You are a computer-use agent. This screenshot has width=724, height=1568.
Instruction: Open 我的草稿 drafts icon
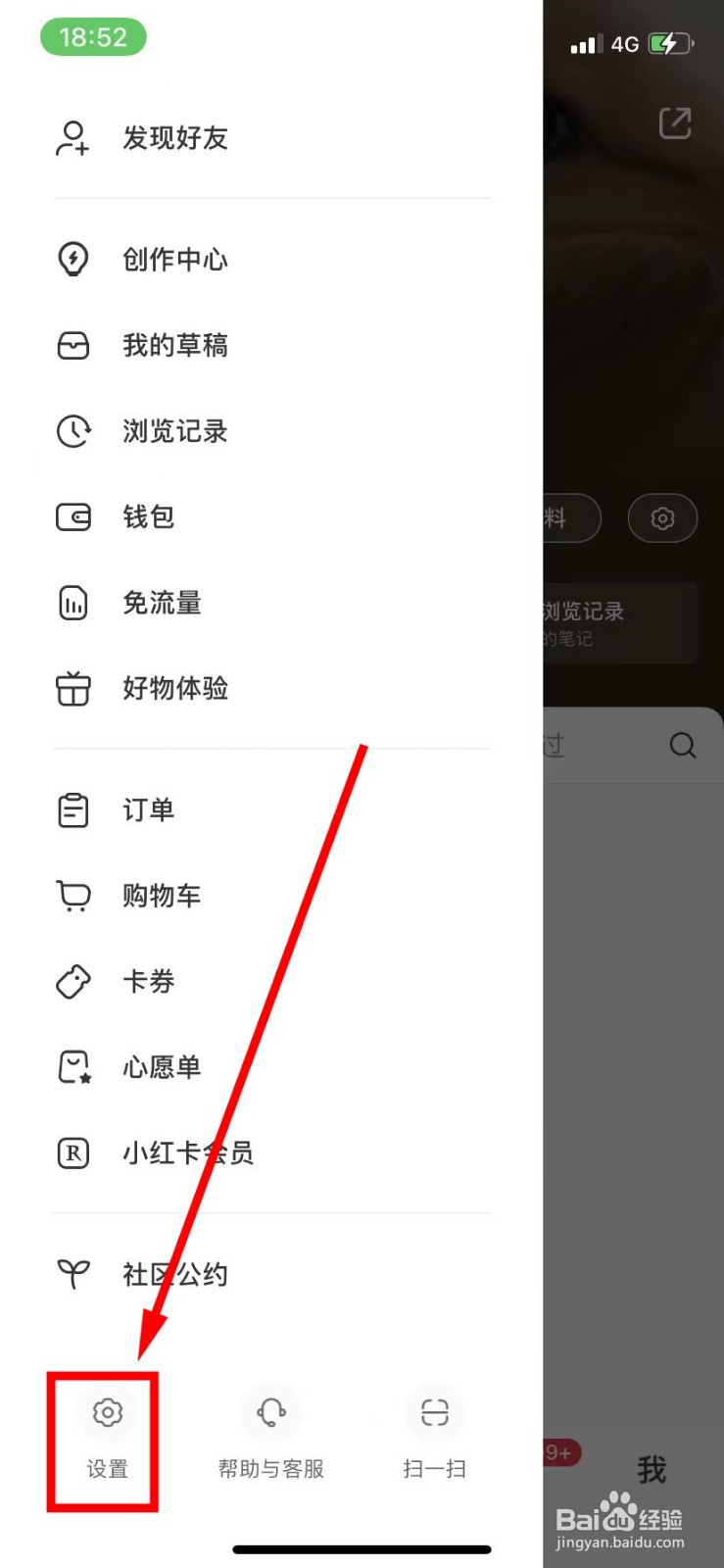click(73, 345)
